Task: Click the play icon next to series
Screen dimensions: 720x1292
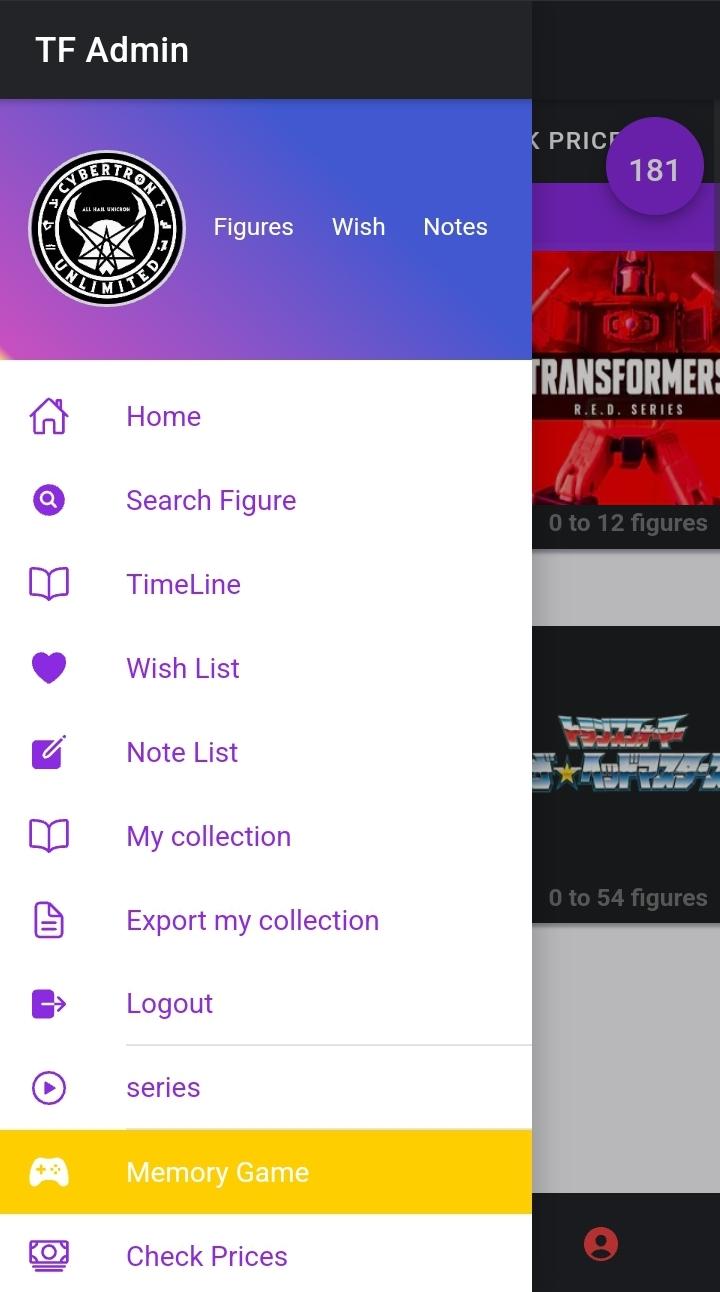Action: pos(47,1088)
